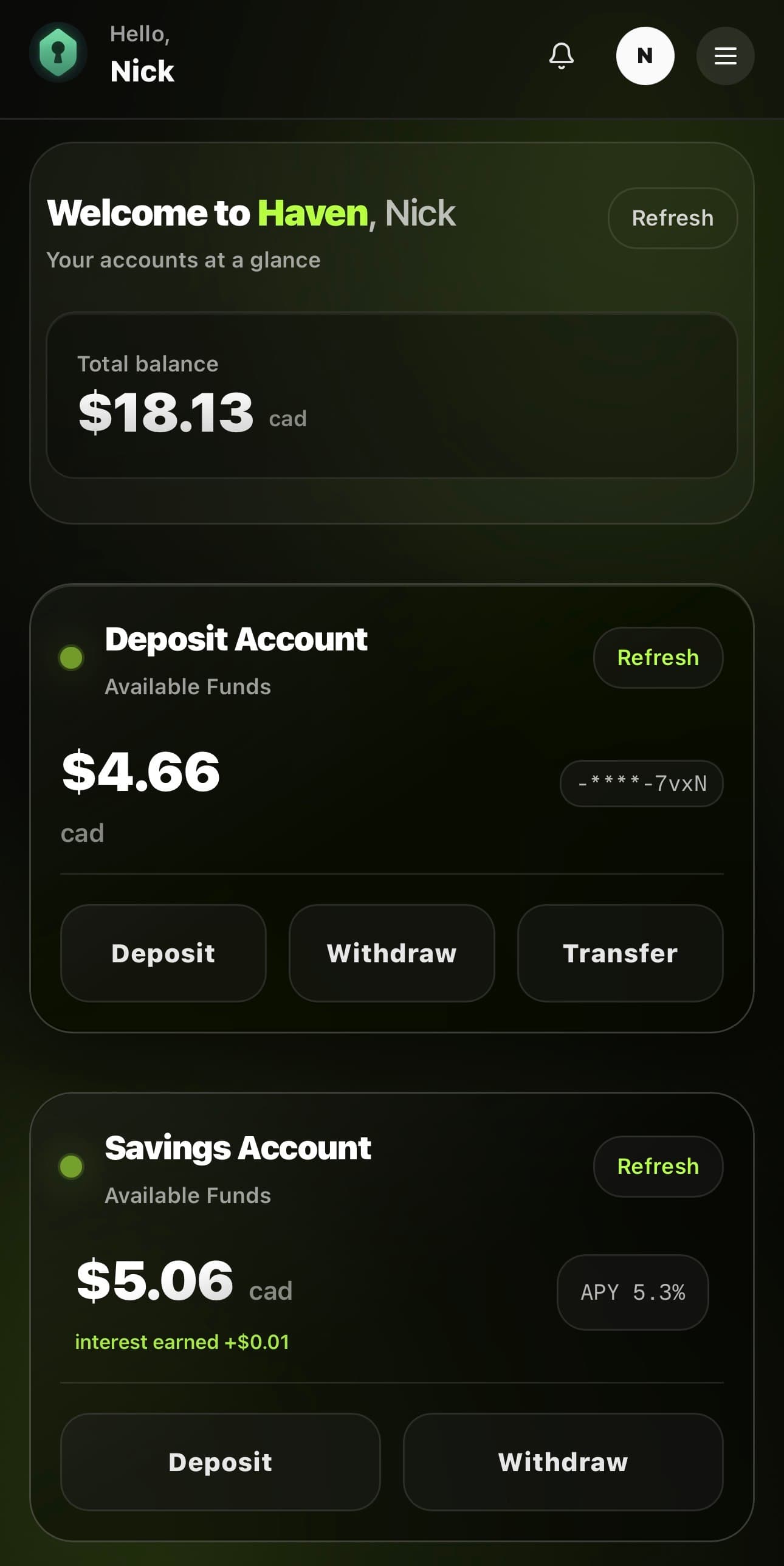Refresh the Deposit Account balance
The width and height of the screenshot is (784, 1566).
click(x=658, y=657)
